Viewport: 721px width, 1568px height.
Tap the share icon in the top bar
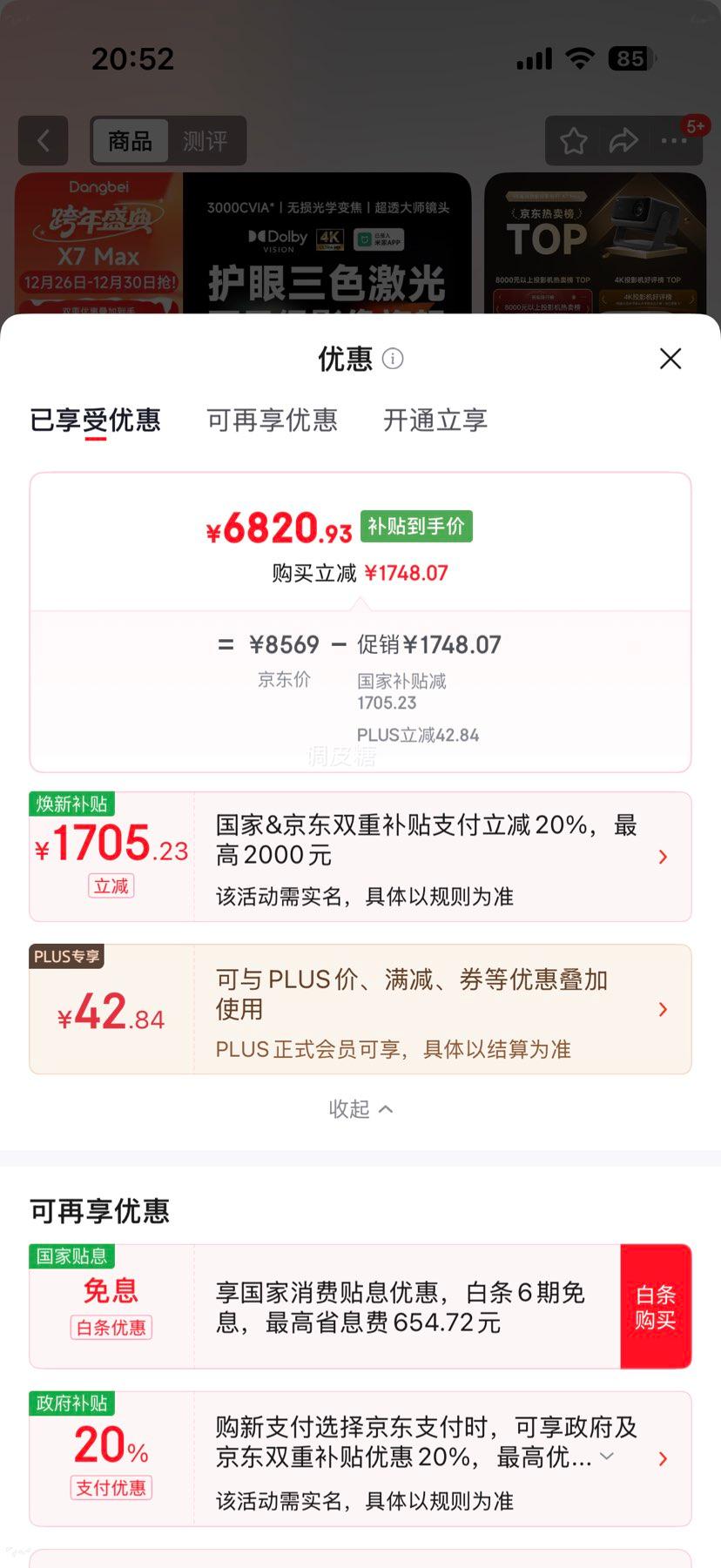[x=624, y=140]
